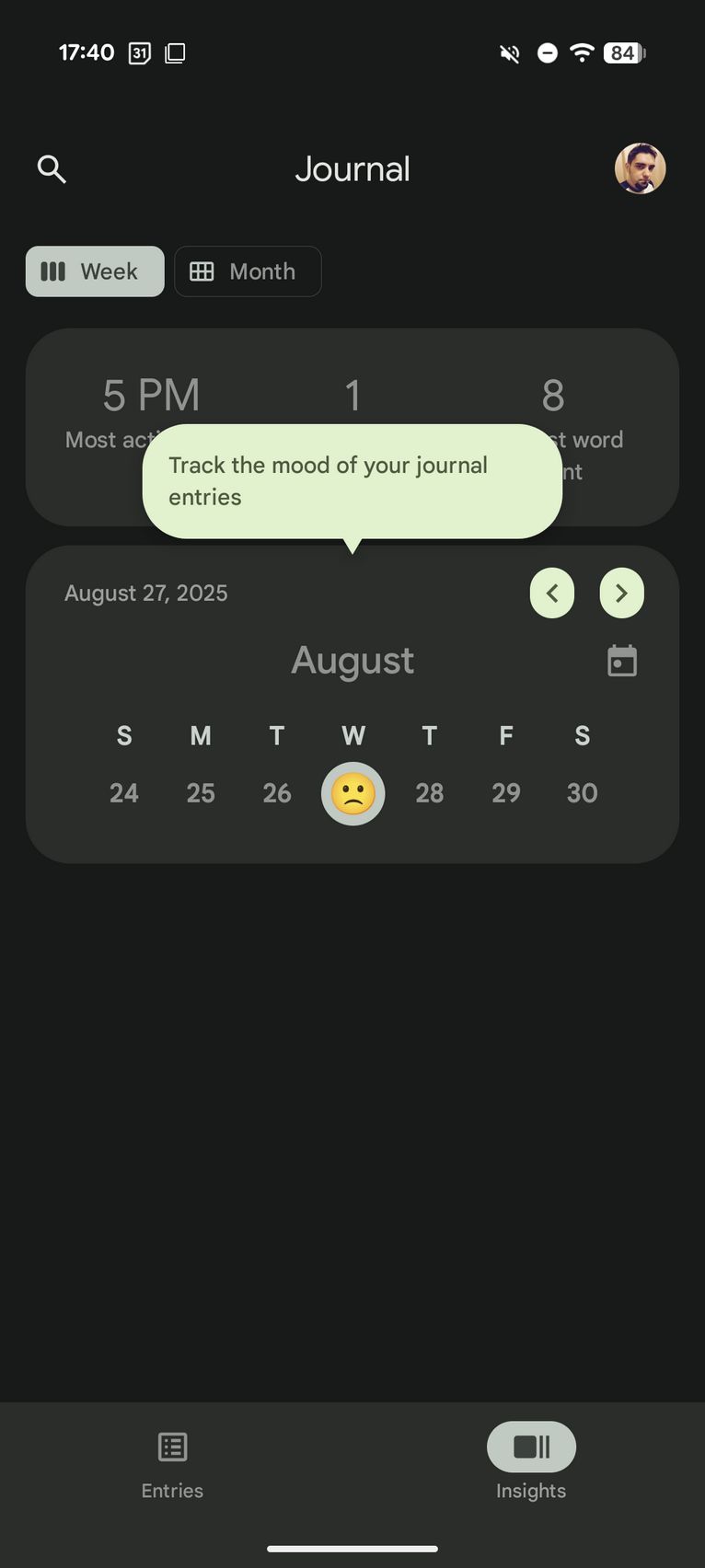Switch to the Entries tab
Viewport: 705px width, 1568px height.
point(172,1464)
